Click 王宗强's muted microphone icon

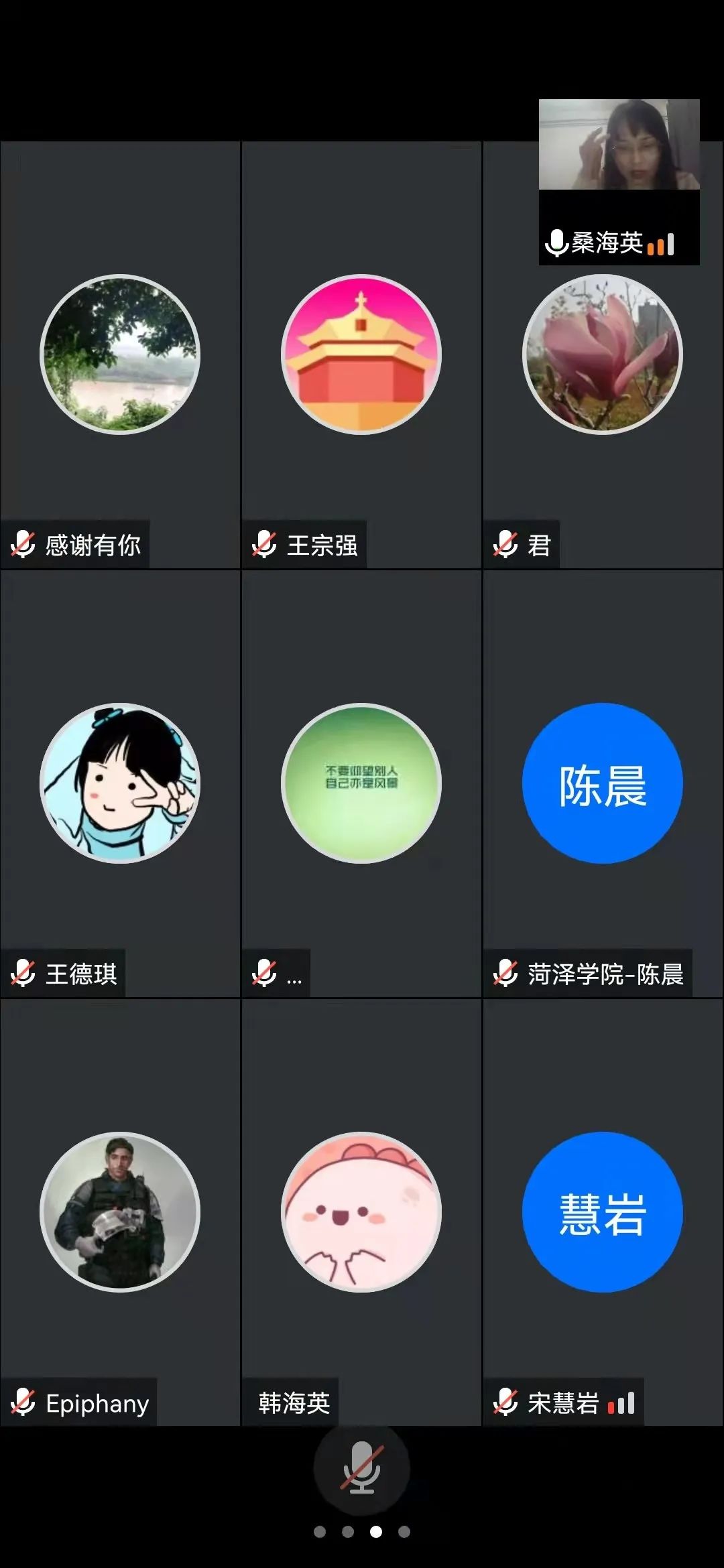[265, 545]
